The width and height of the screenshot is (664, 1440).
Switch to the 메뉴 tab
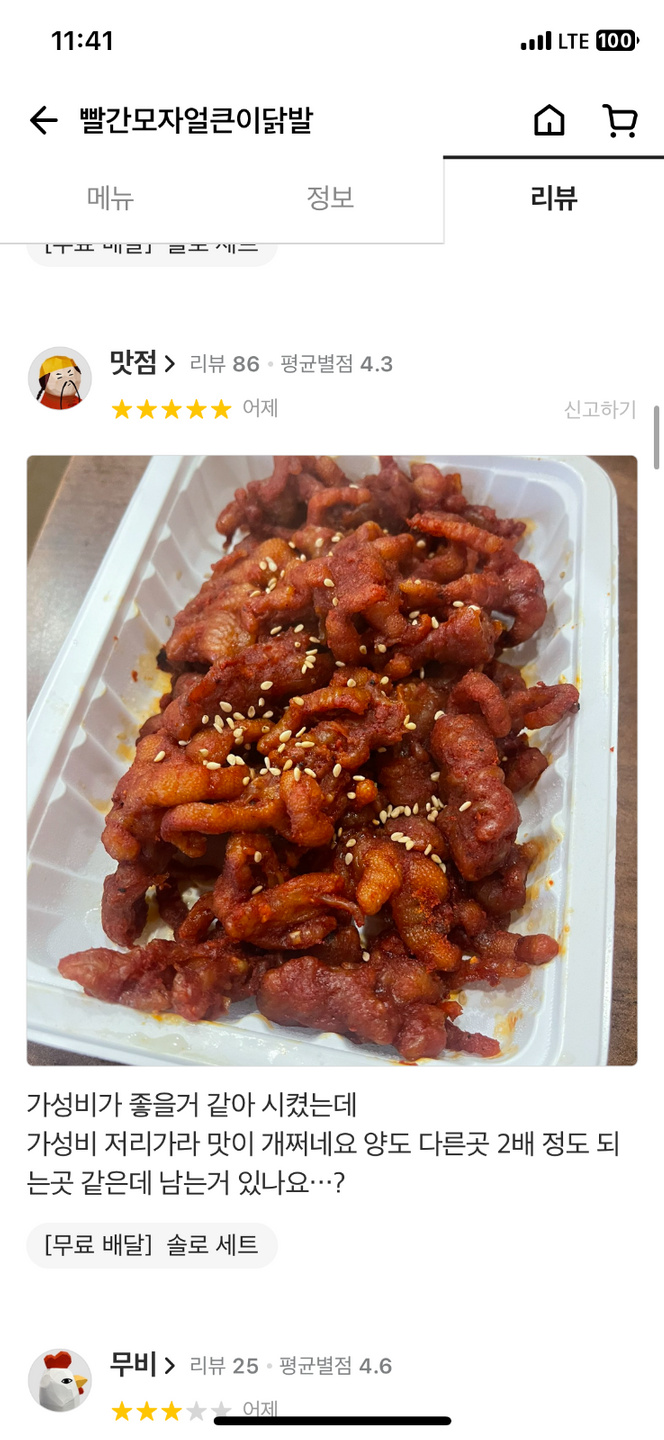[x=110, y=198]
